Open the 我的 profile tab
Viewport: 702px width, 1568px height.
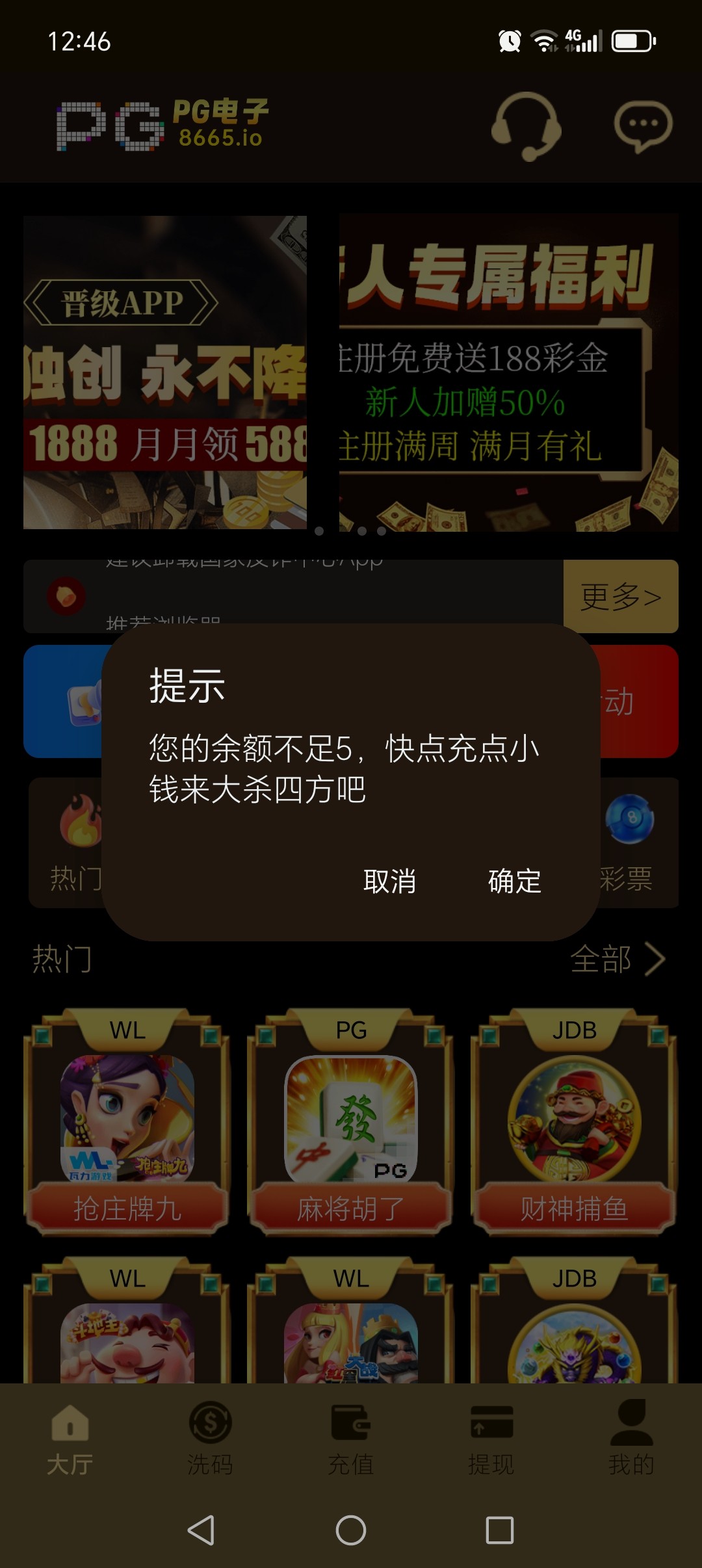pos(631,1438)
